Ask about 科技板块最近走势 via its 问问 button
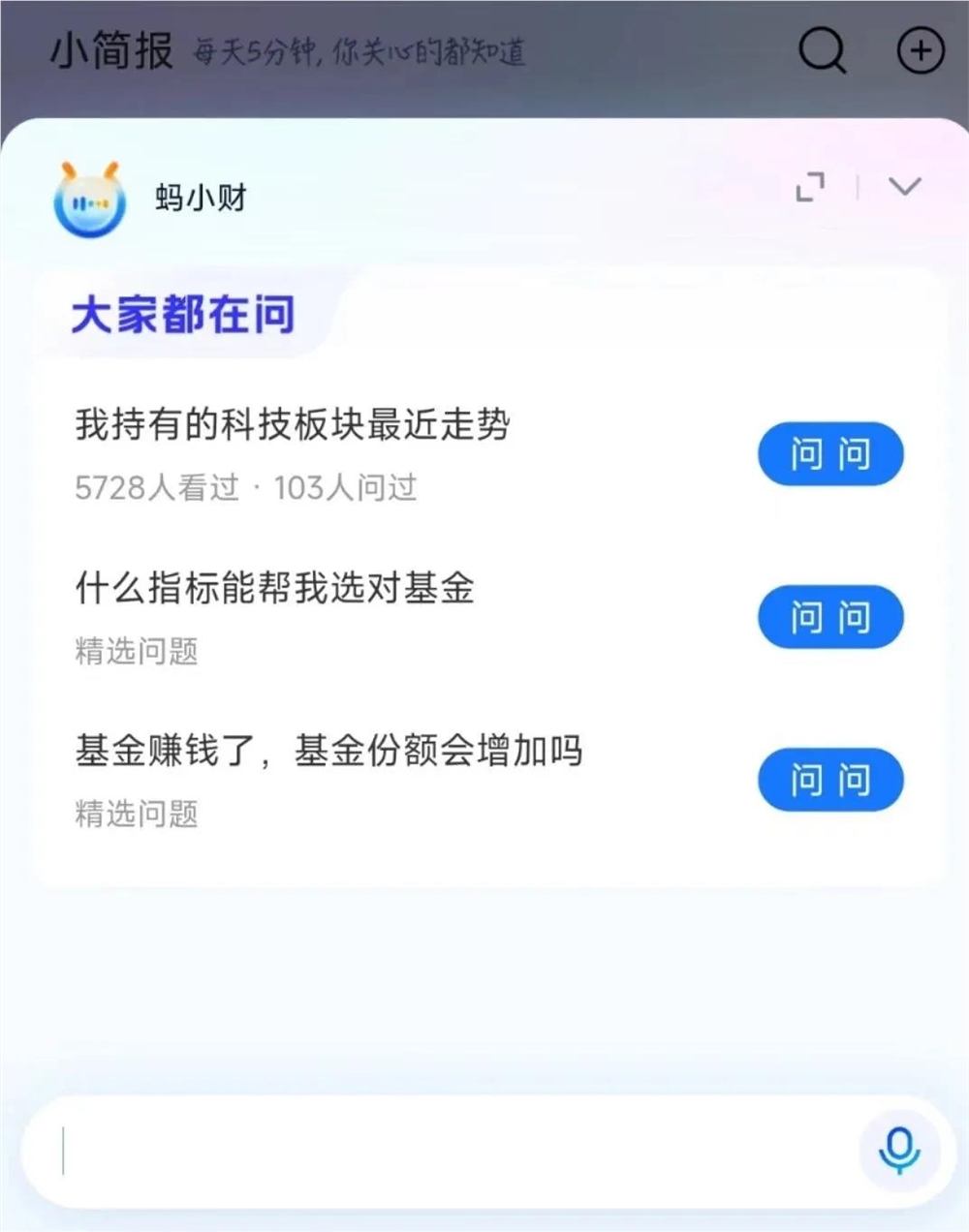This screenshot has height=1232, width=969. pos(829,453)
